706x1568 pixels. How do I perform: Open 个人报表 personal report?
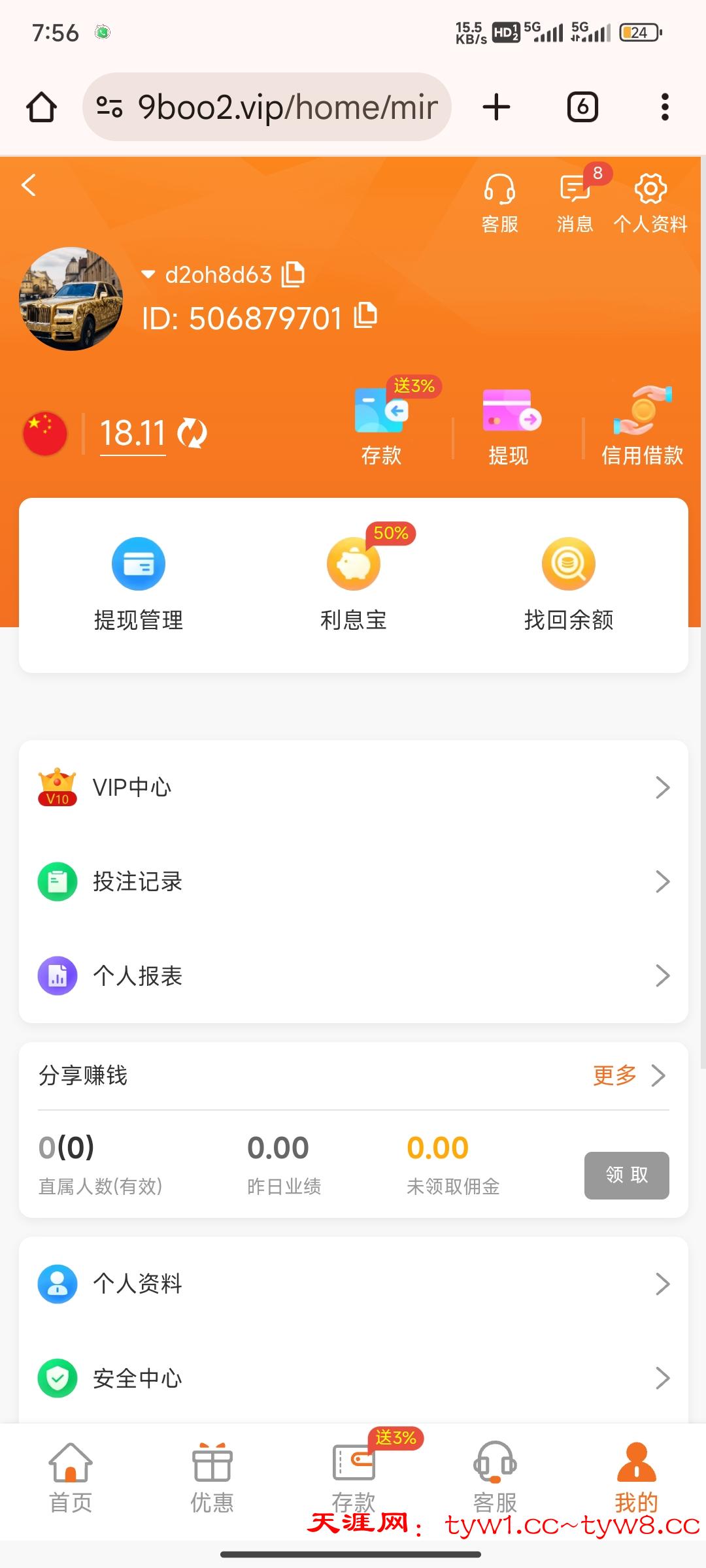353,975
